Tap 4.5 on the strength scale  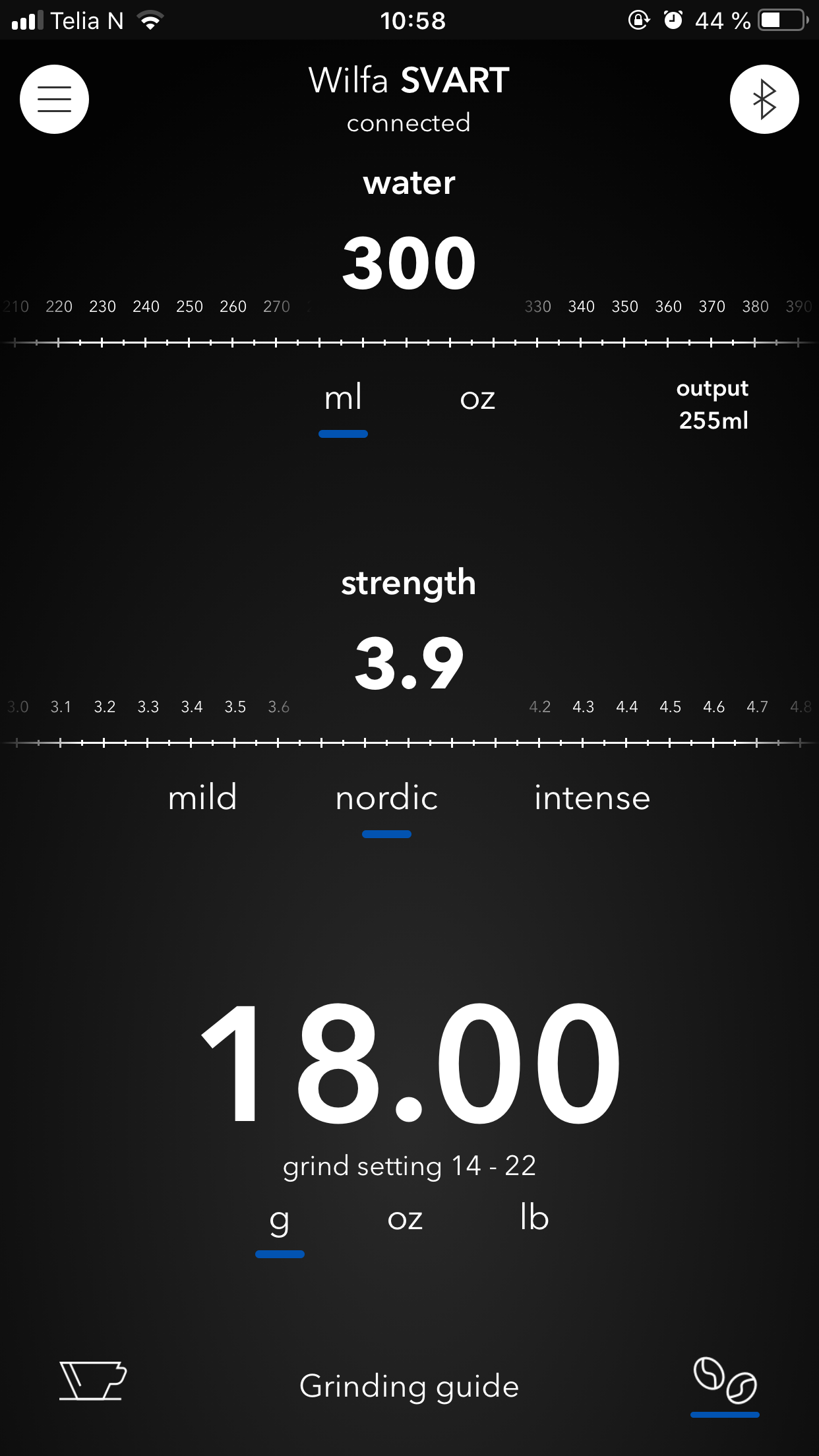pyautogui.click(x=670, y=707)
